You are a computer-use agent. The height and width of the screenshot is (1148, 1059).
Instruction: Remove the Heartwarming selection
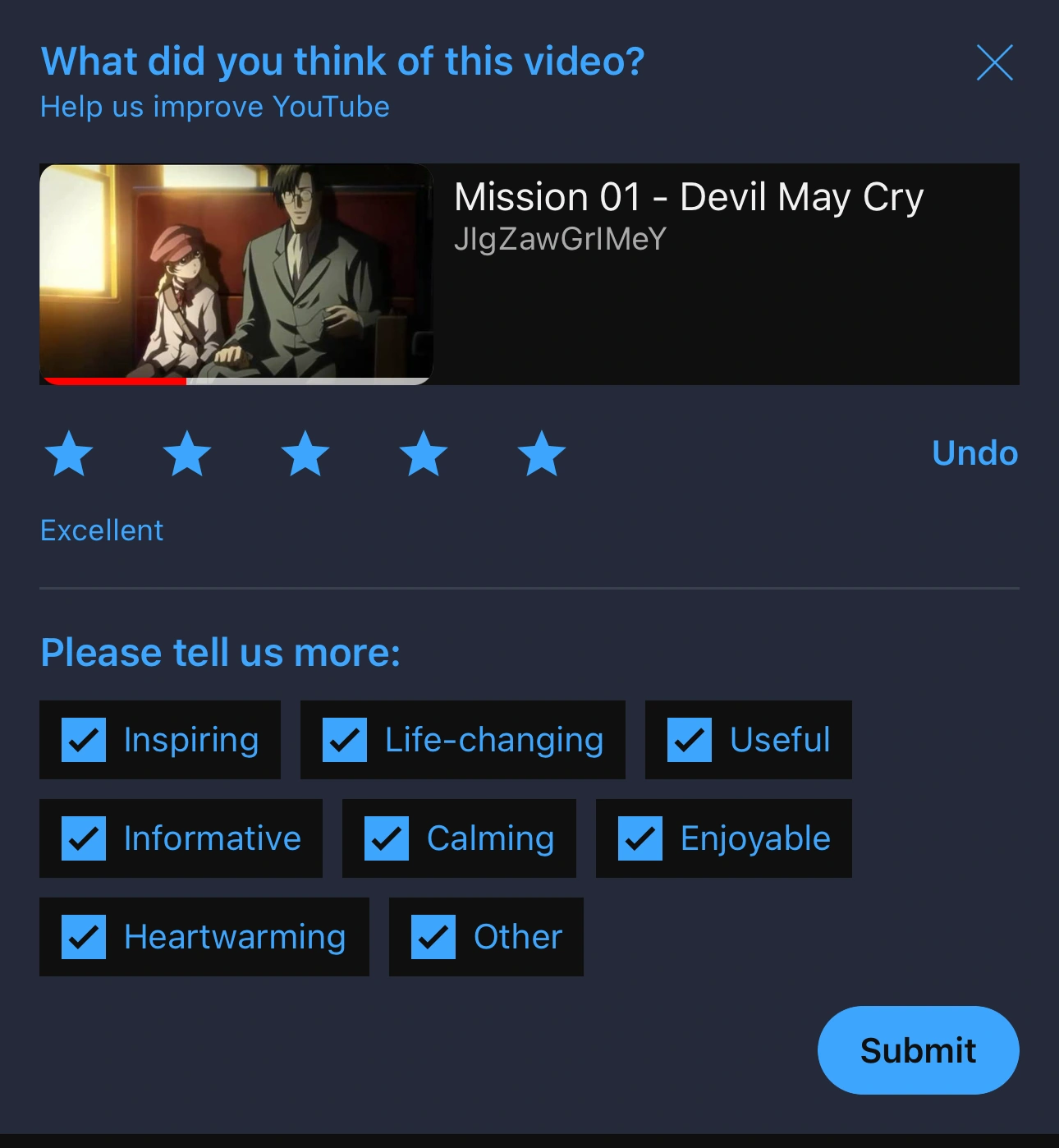point(84,937)
